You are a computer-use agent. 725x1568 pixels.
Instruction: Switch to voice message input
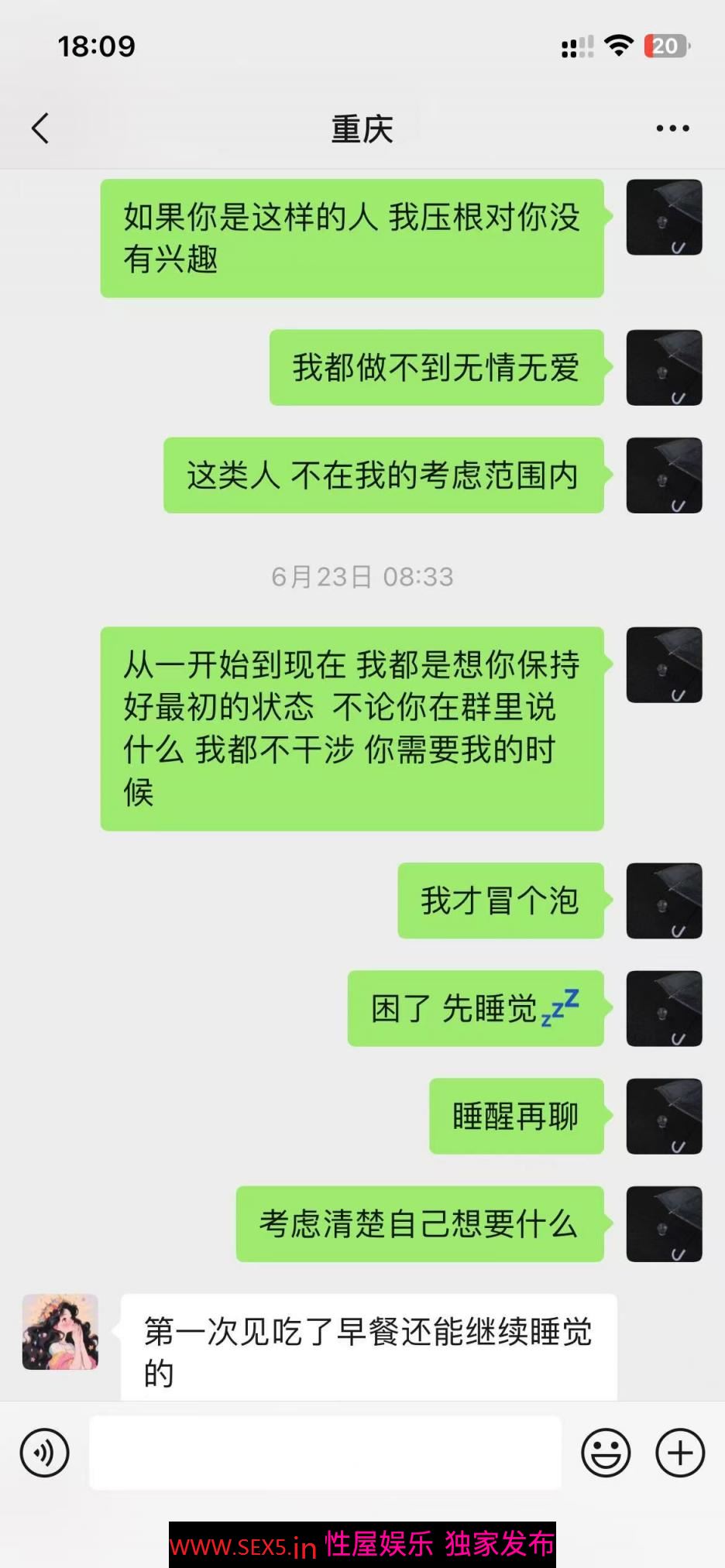tap(45, 1453)
